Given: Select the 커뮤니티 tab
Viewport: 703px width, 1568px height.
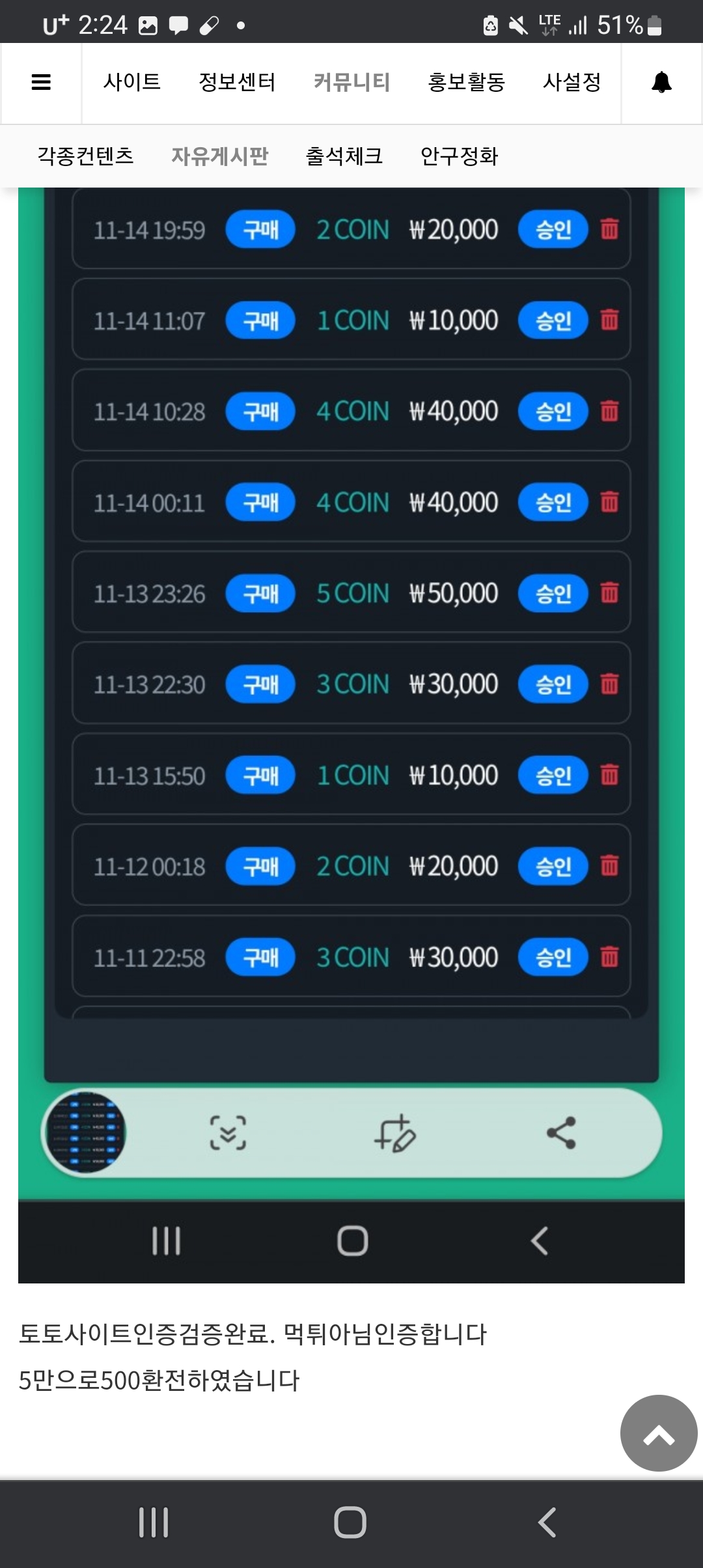Looking at the screenshot, I should pos(351,82).
